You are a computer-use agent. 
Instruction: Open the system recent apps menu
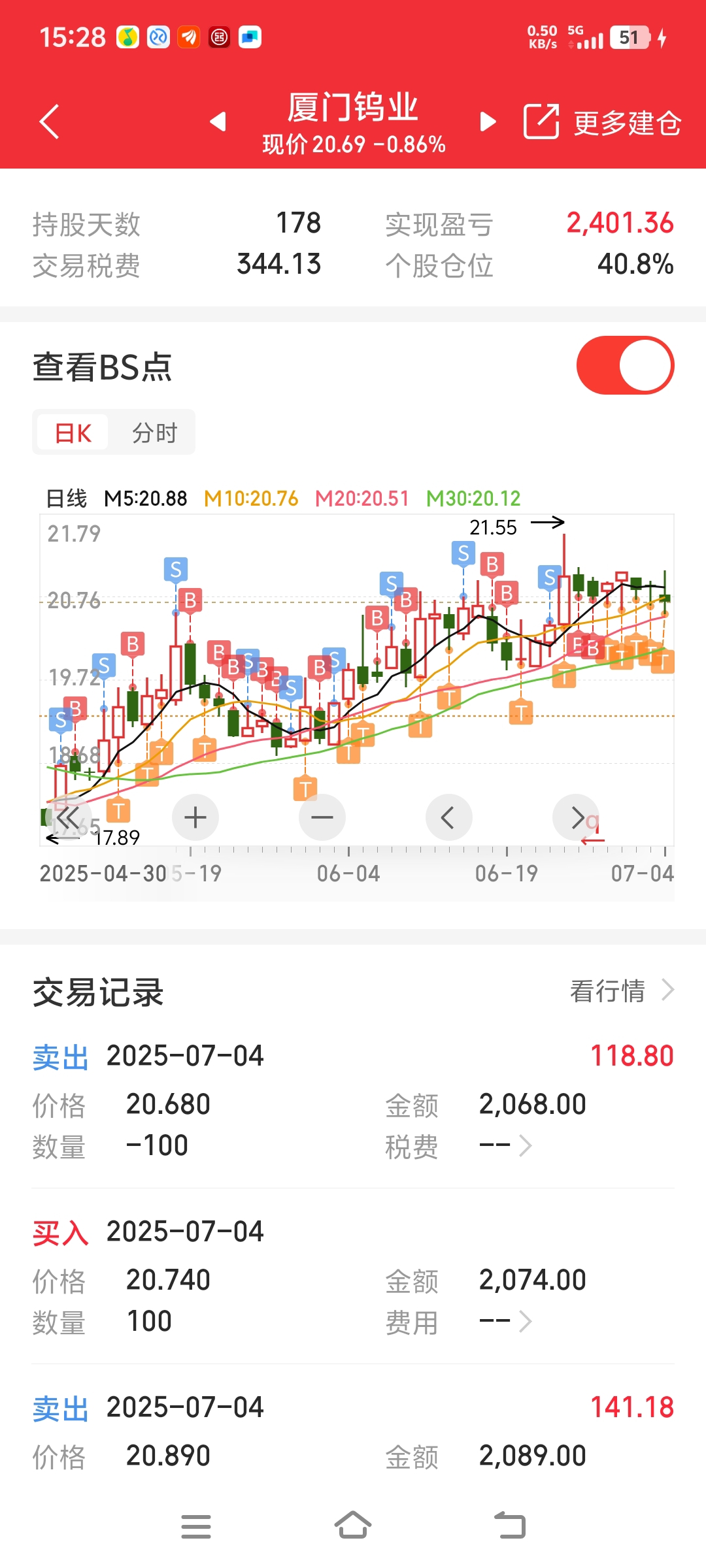point(196,1526)
